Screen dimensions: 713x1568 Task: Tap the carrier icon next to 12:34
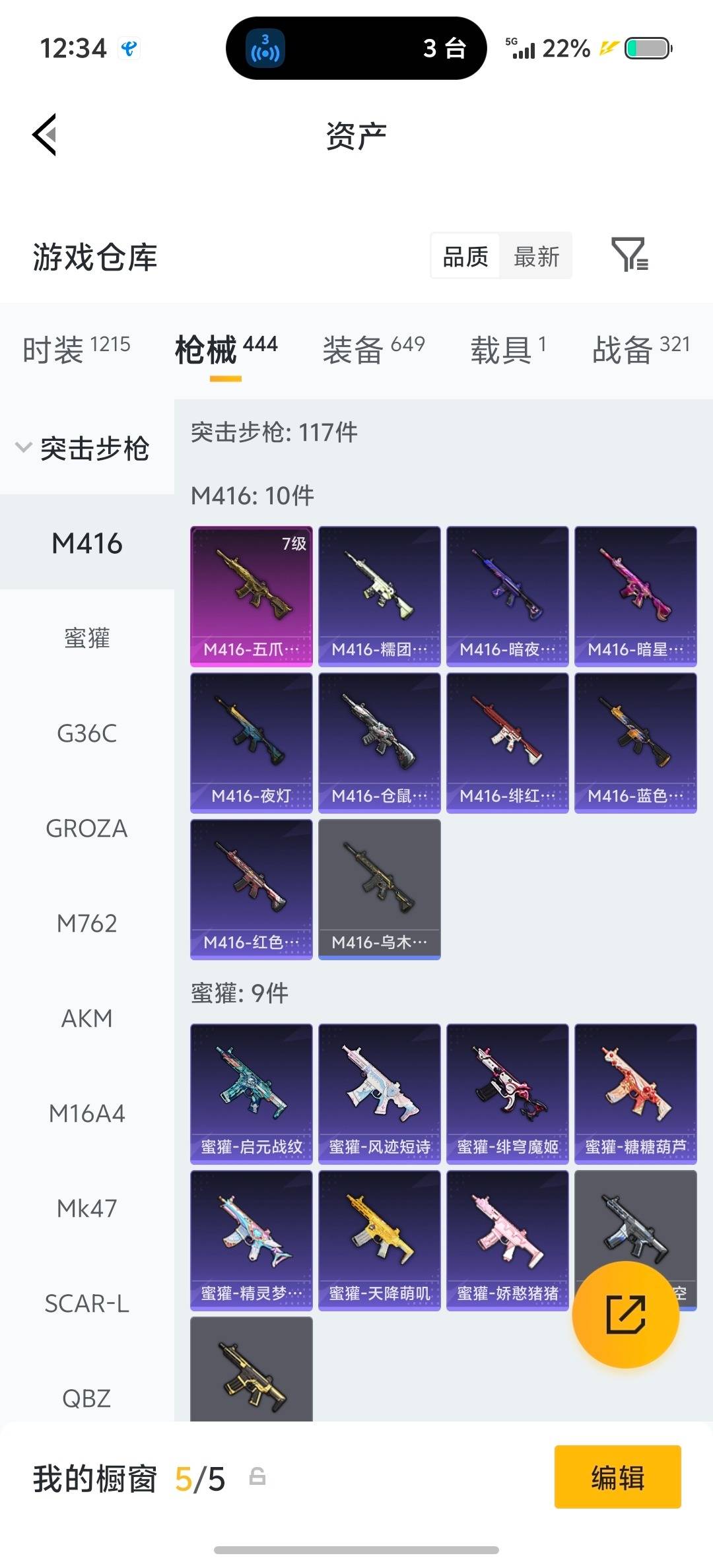pos(129,48)
